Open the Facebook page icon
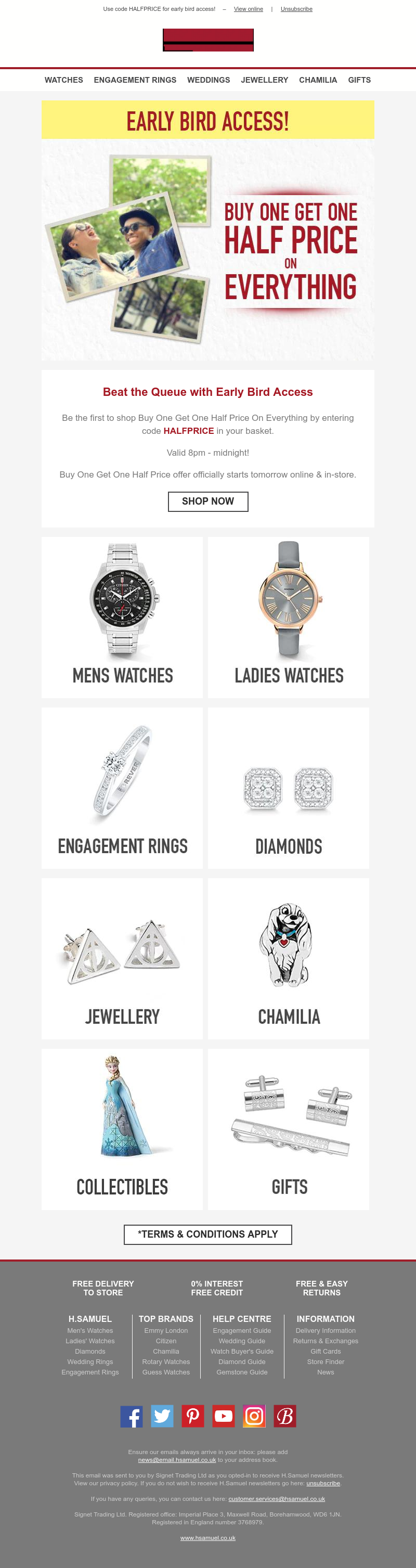The image size is (416, 1568). 132,1417
